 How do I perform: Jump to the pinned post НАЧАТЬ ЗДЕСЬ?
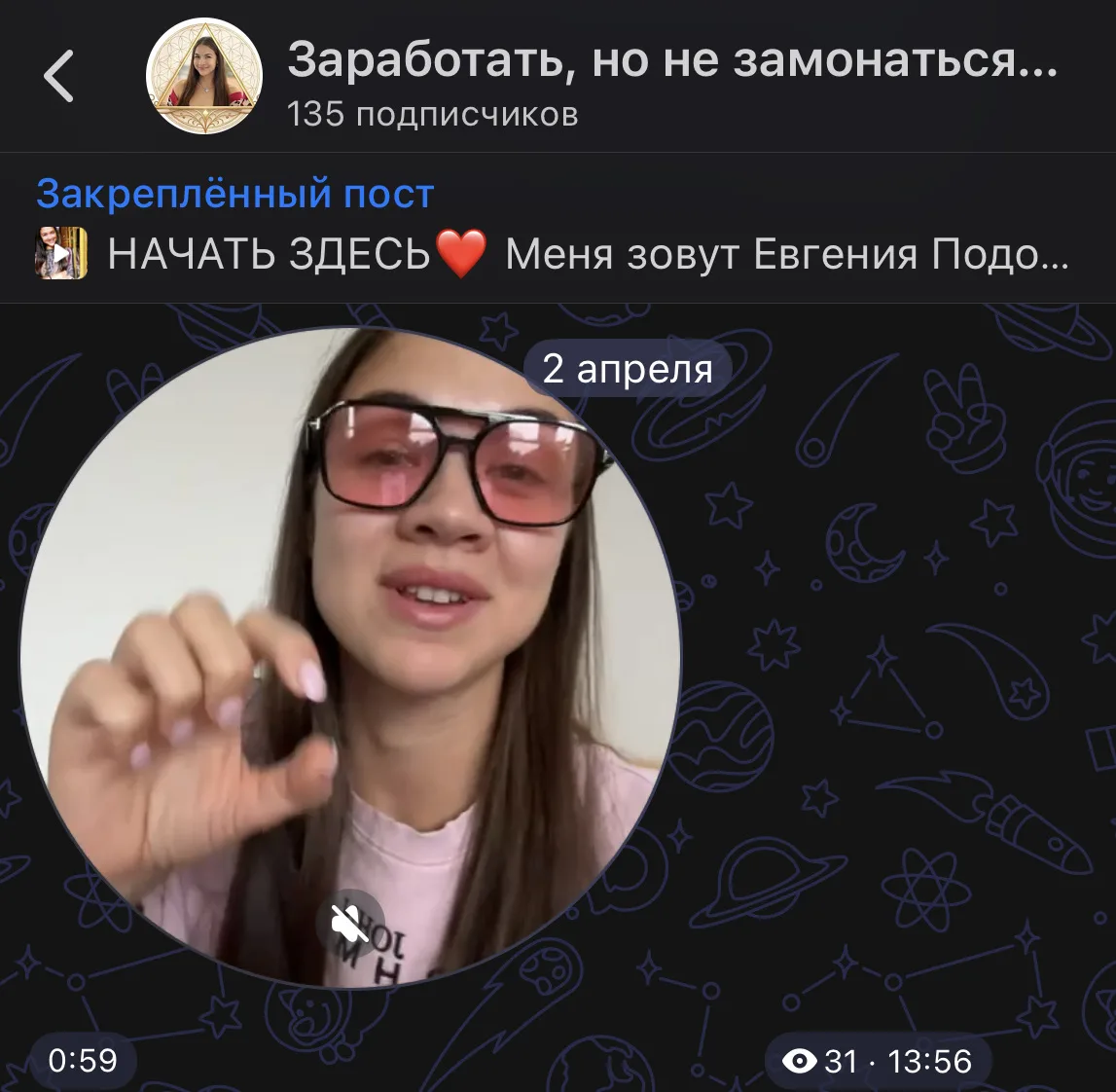click(555, 254)
